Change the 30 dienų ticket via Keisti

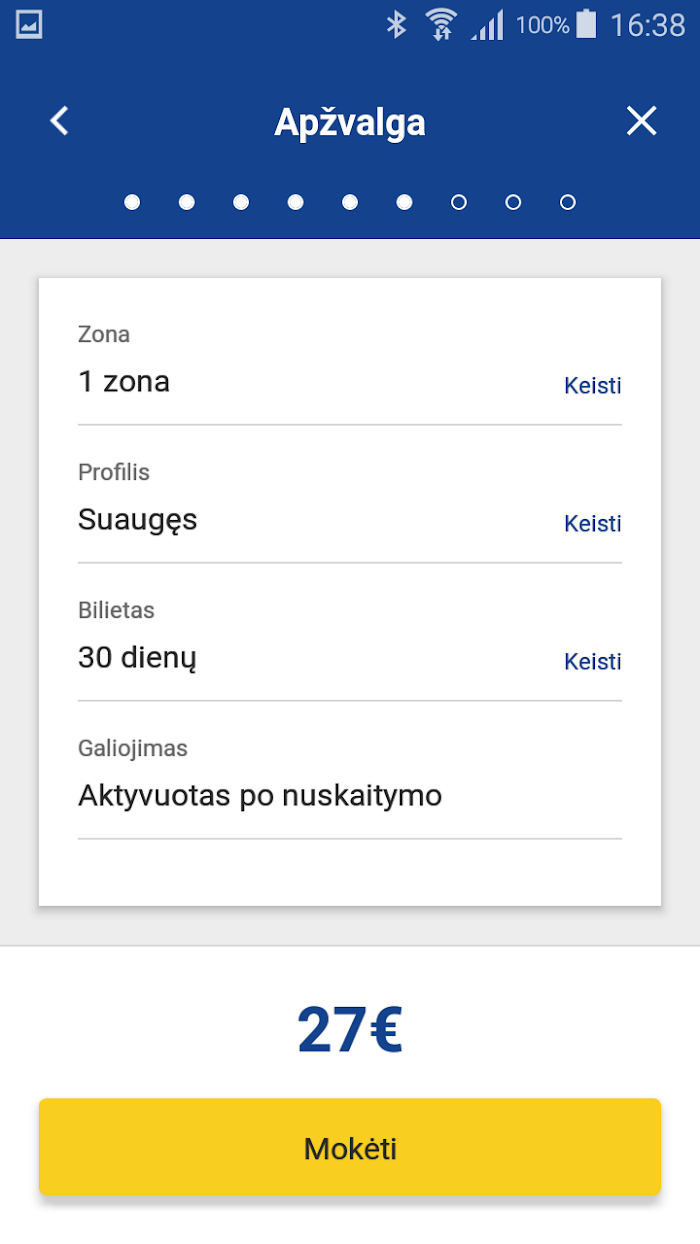(x=593, y=662)
